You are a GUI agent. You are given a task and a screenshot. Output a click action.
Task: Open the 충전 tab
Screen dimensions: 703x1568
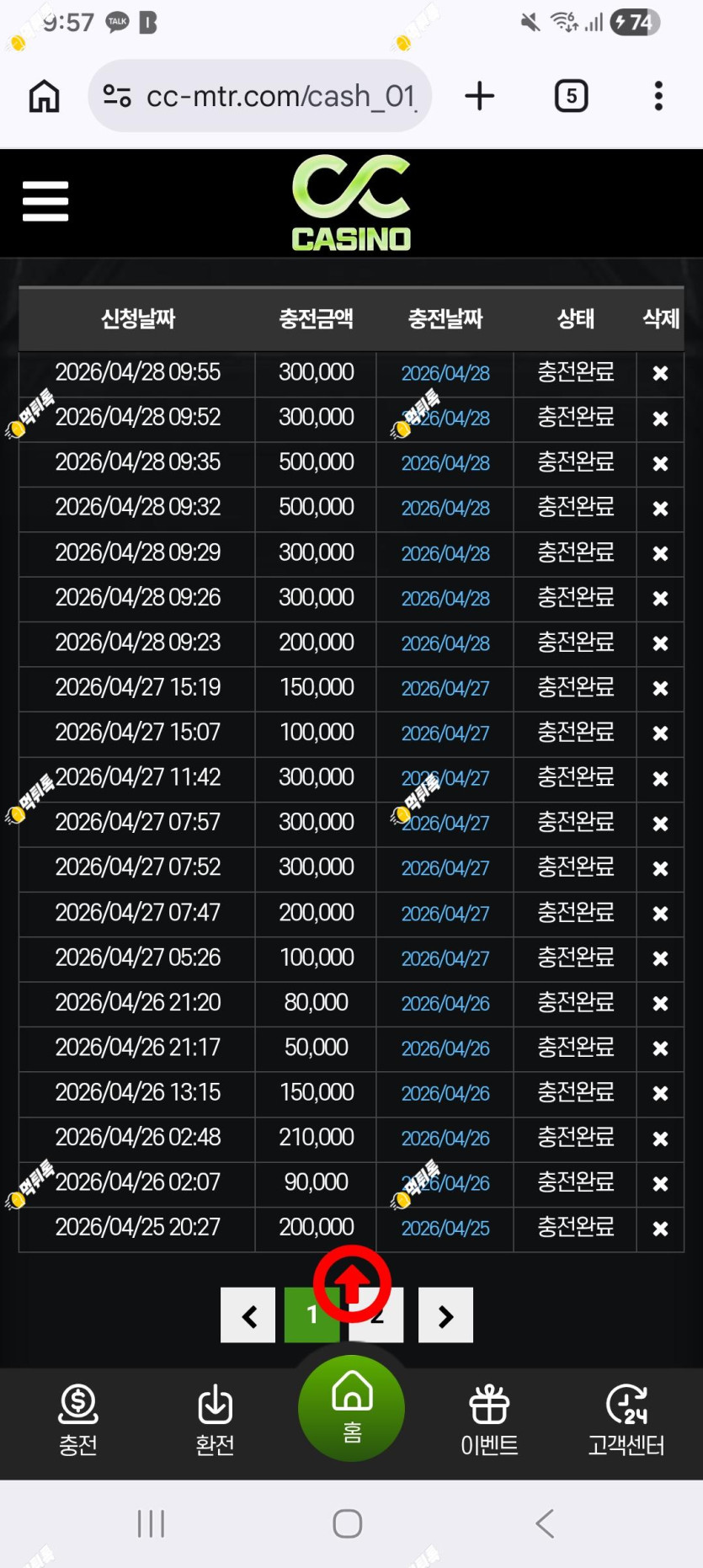pyautogui.click(x=78, y=1420)
